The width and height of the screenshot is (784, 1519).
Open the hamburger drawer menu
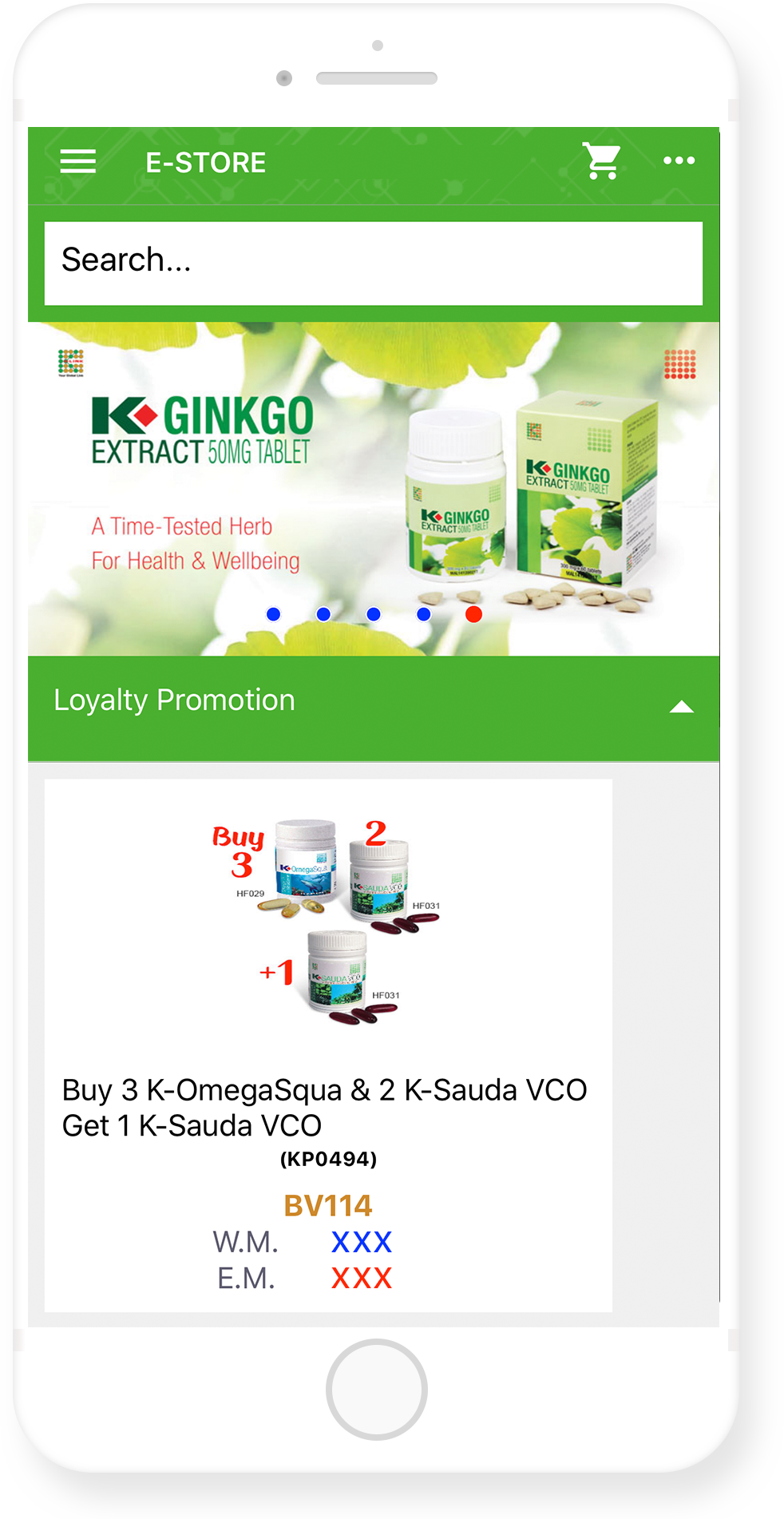pyautogui.click(x=78, y=161)
